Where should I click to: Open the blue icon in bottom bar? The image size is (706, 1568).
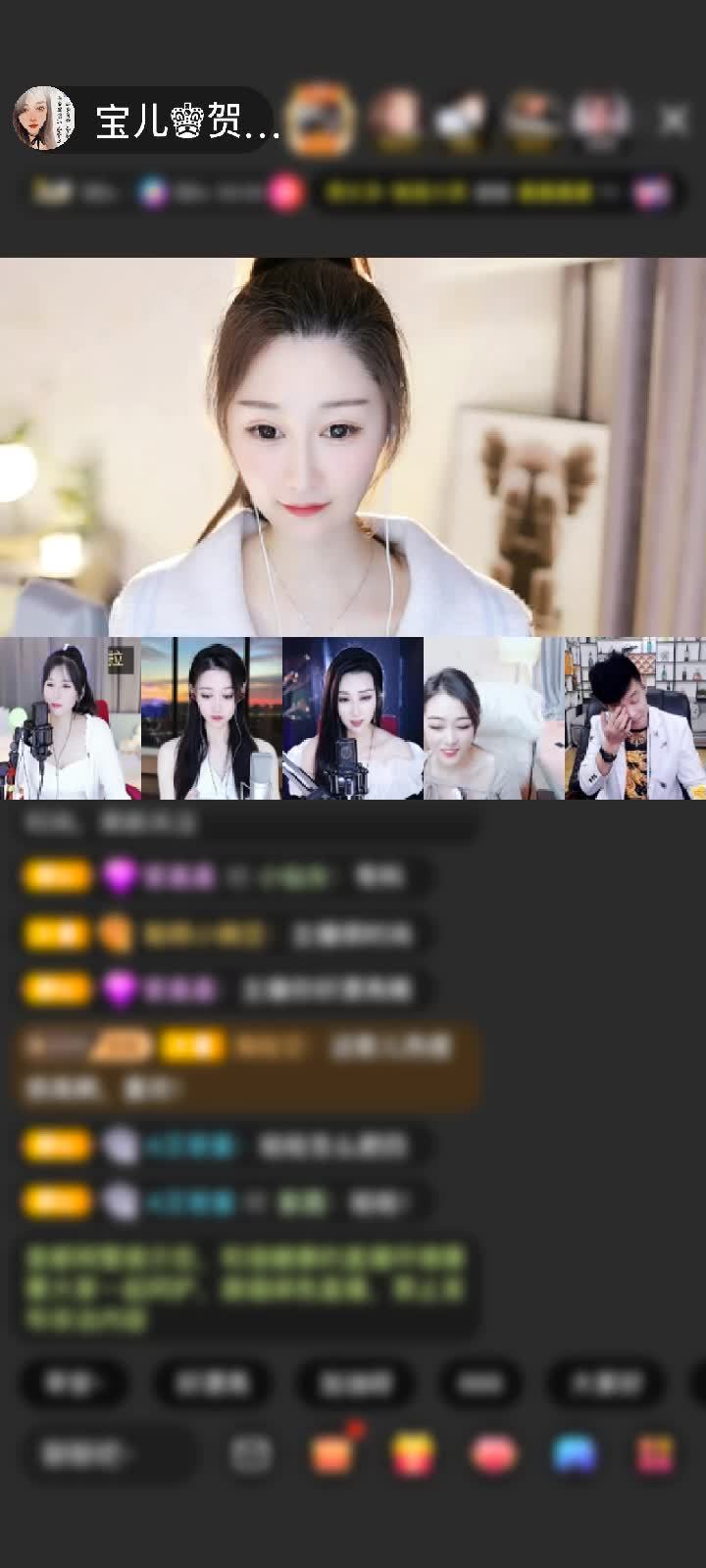point(575,1454)
